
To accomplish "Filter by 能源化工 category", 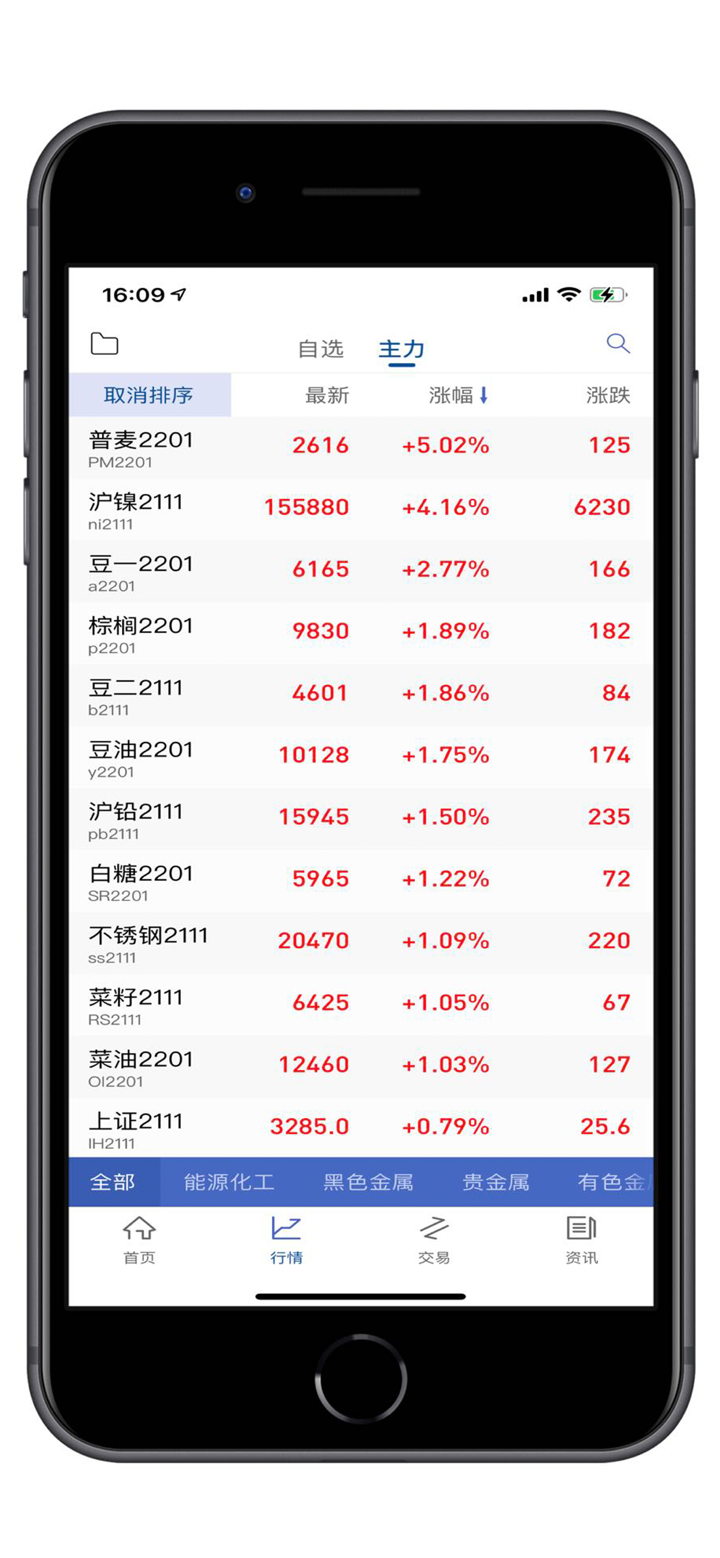I will click(229, 1182).
